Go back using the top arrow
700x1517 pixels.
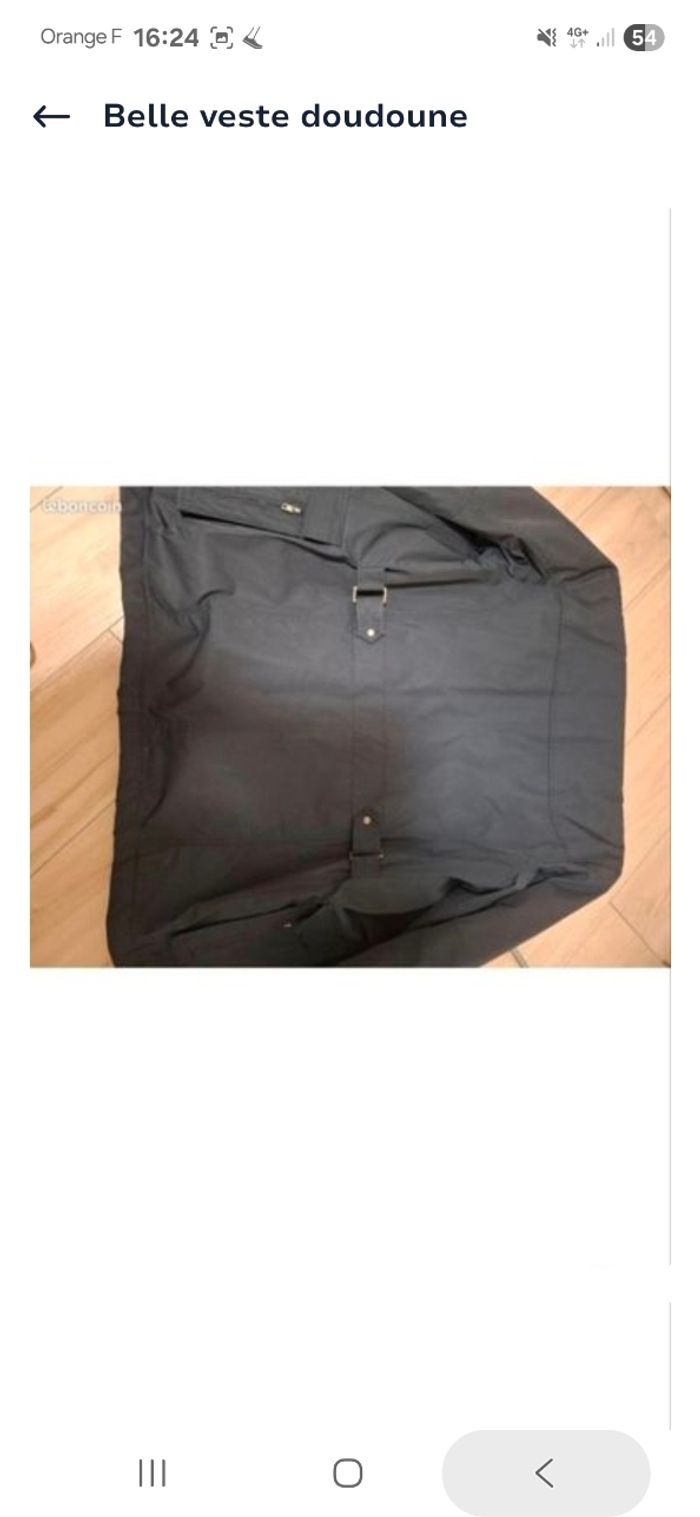51,117
